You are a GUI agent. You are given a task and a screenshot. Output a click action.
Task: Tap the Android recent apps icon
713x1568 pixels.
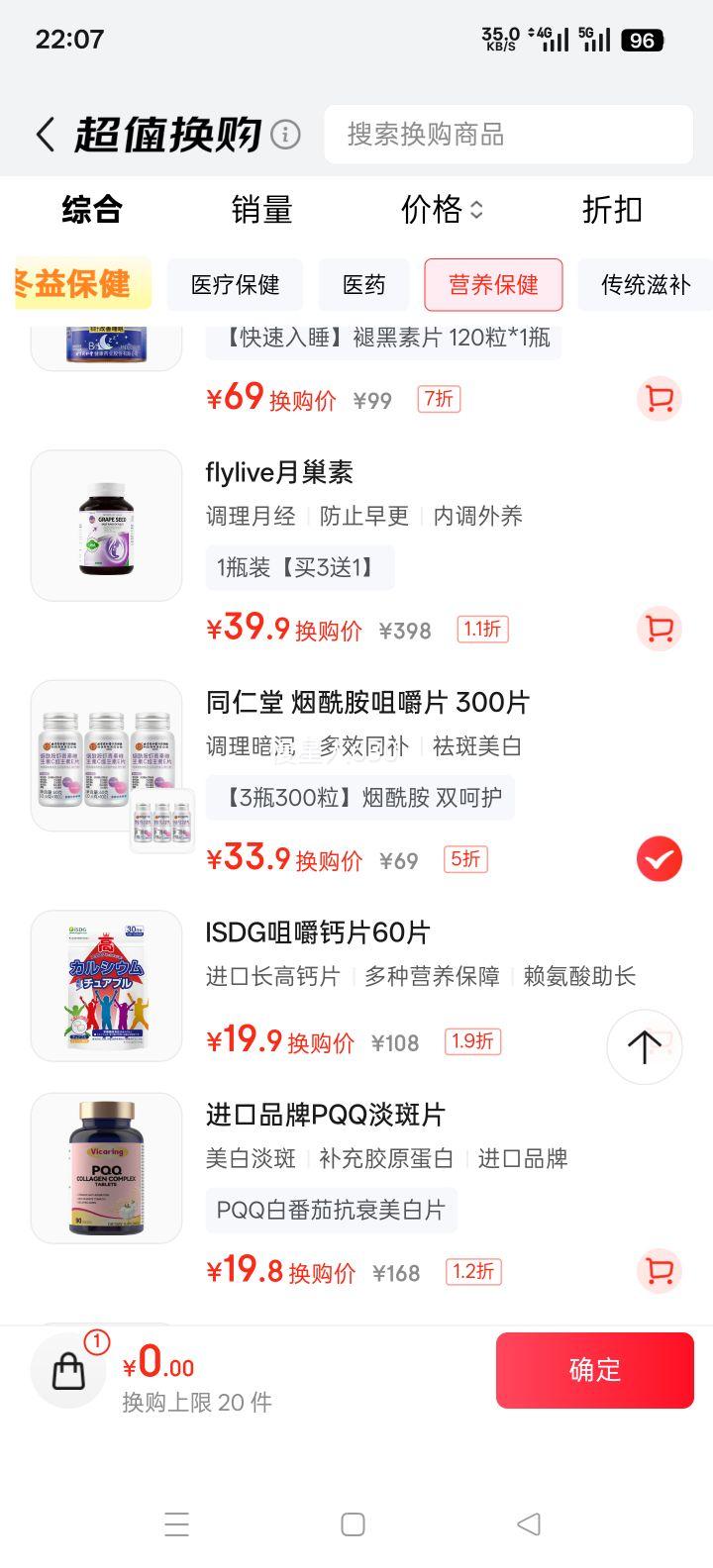tap(176, 1524)
